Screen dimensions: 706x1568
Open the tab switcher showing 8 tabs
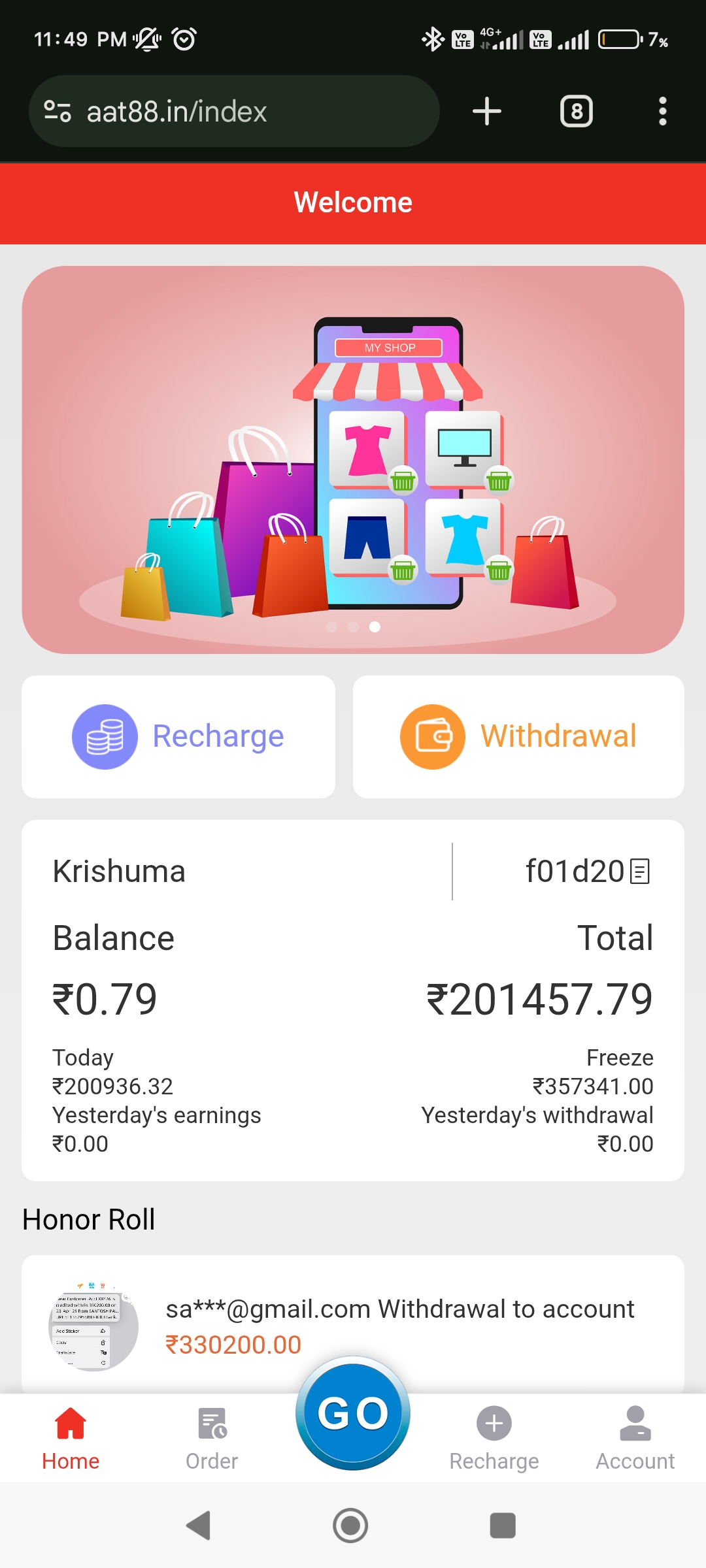coord(576,112)
